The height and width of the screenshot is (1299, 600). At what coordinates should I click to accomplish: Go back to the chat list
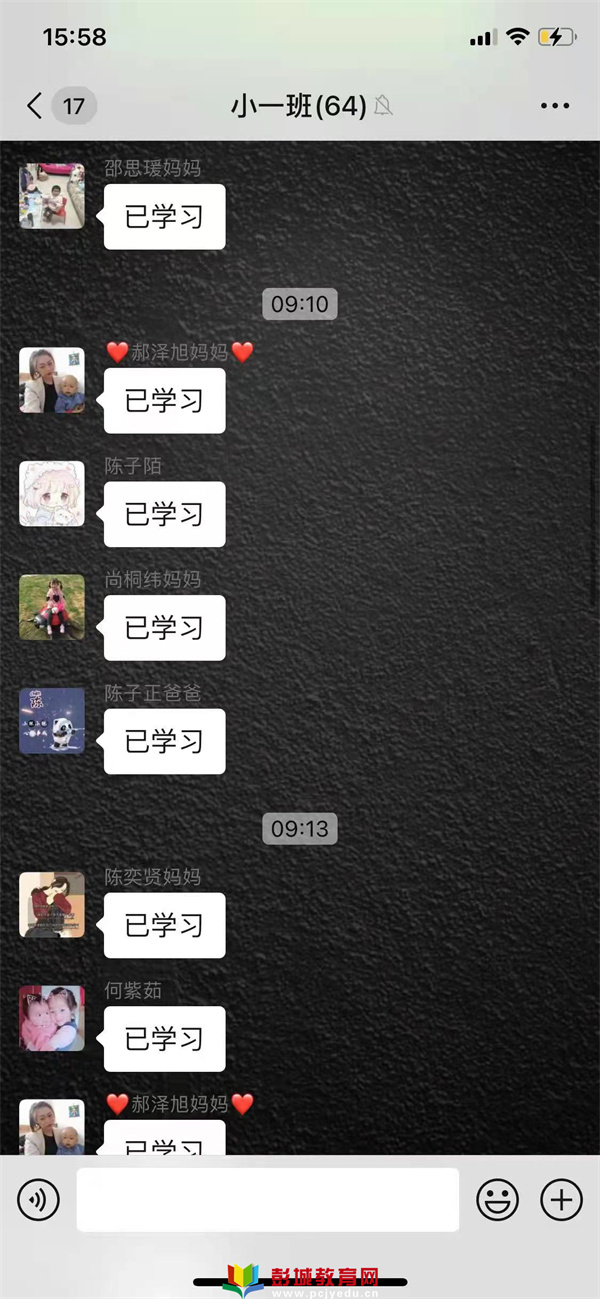[x=36, y=106]
